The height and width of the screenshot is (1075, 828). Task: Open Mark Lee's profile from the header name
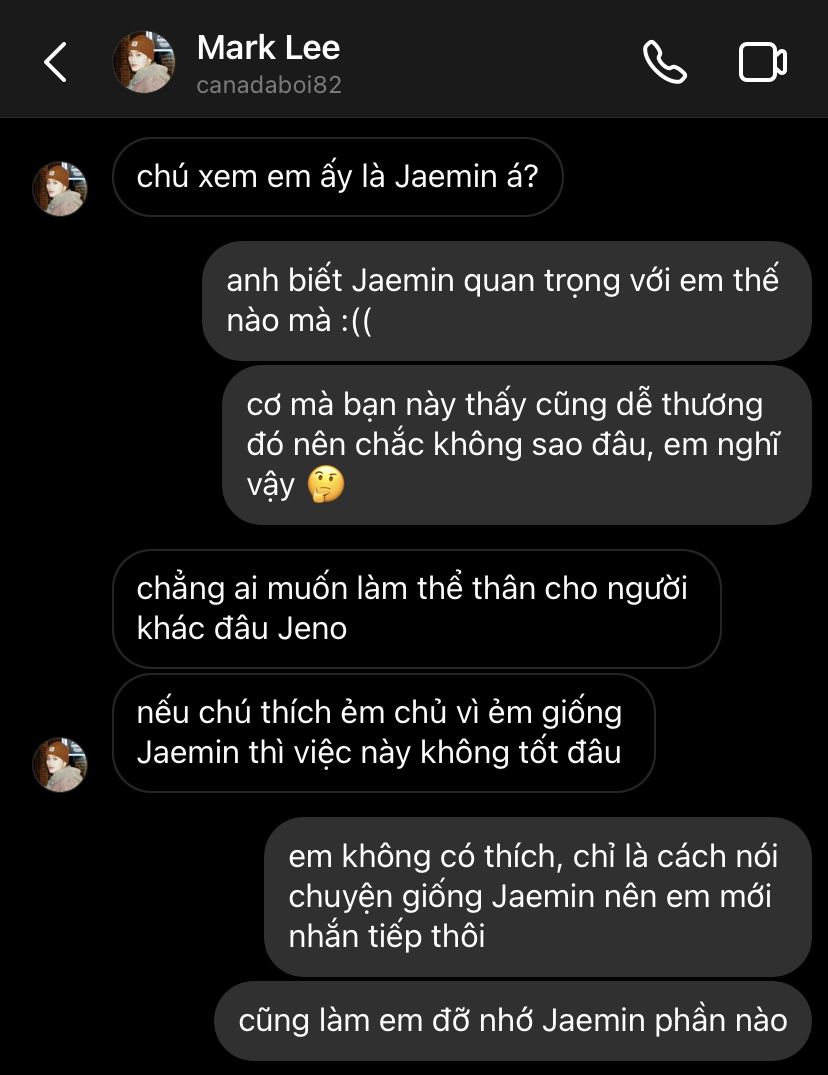coord(268,48)
